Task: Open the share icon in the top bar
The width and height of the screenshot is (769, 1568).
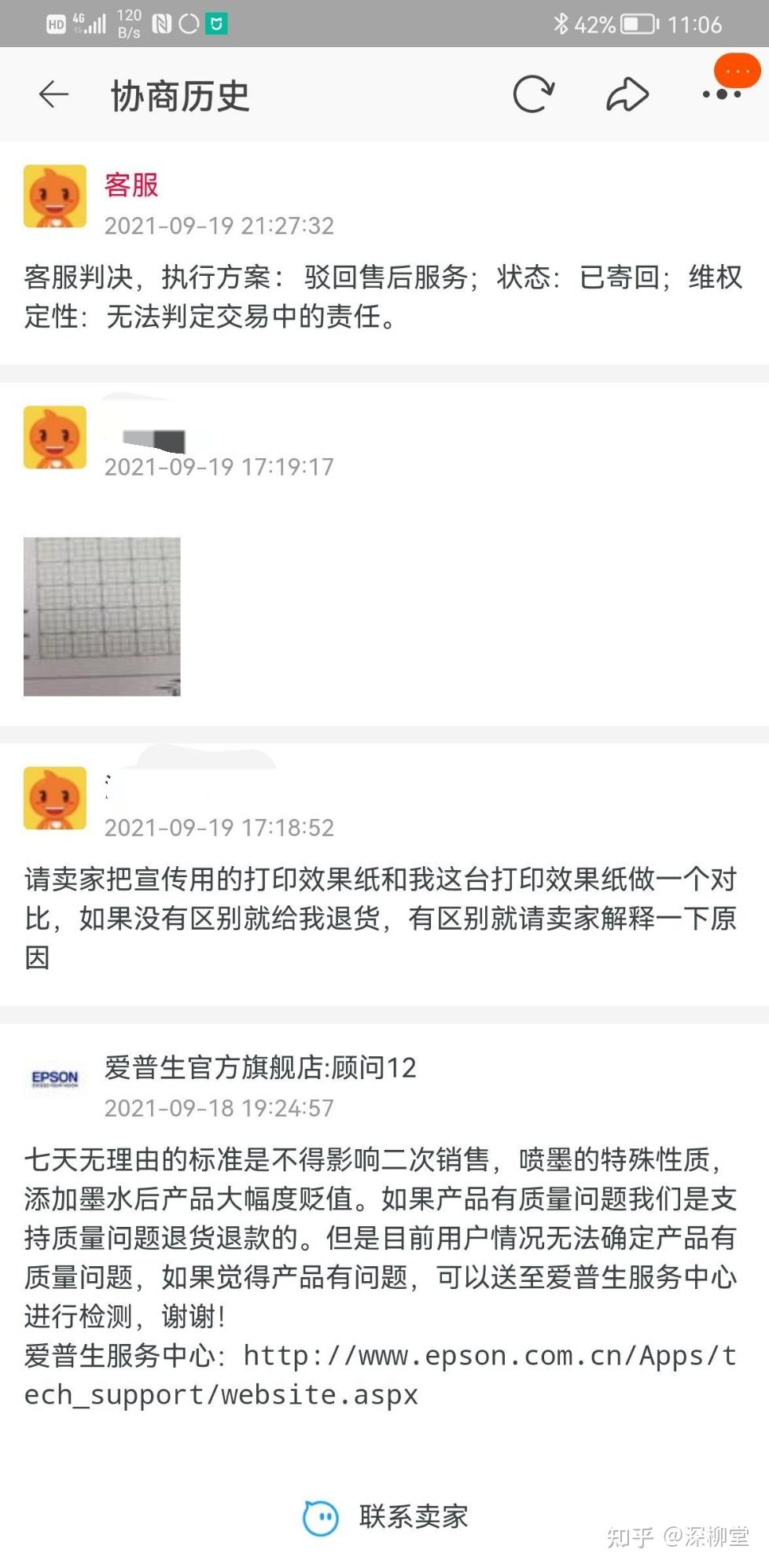Action: coord(625,93)
